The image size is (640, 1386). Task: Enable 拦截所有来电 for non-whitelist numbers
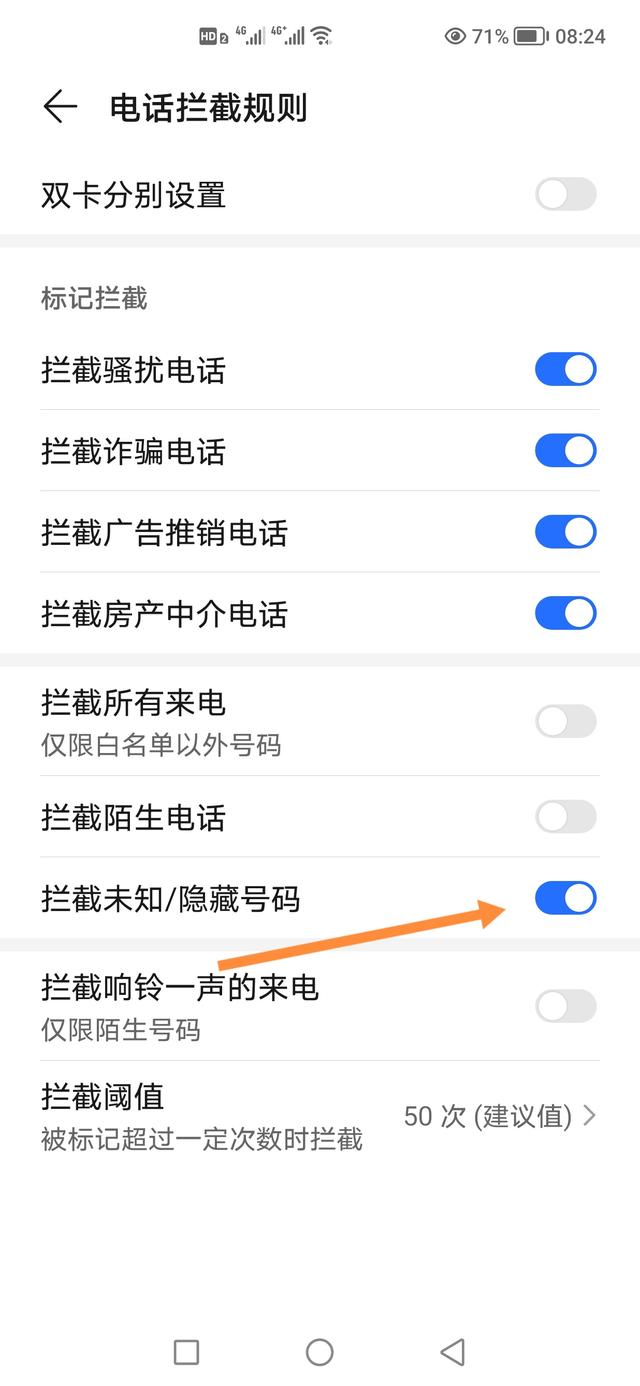tap(566, 721)
